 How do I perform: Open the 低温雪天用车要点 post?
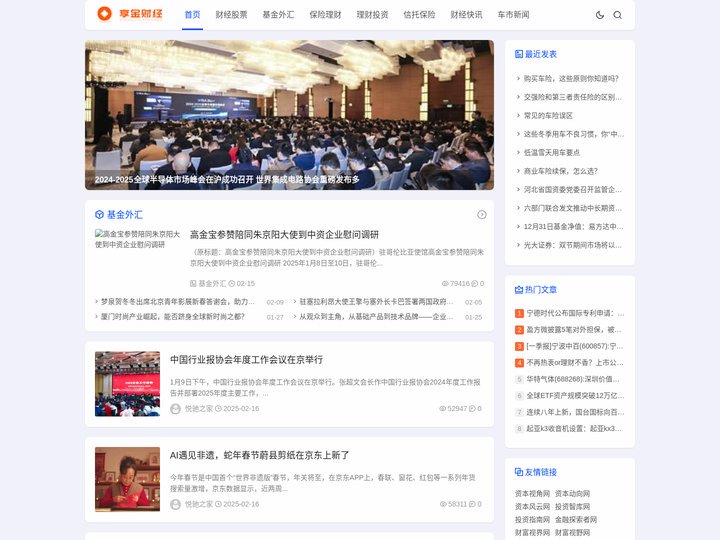coord(551,152)
